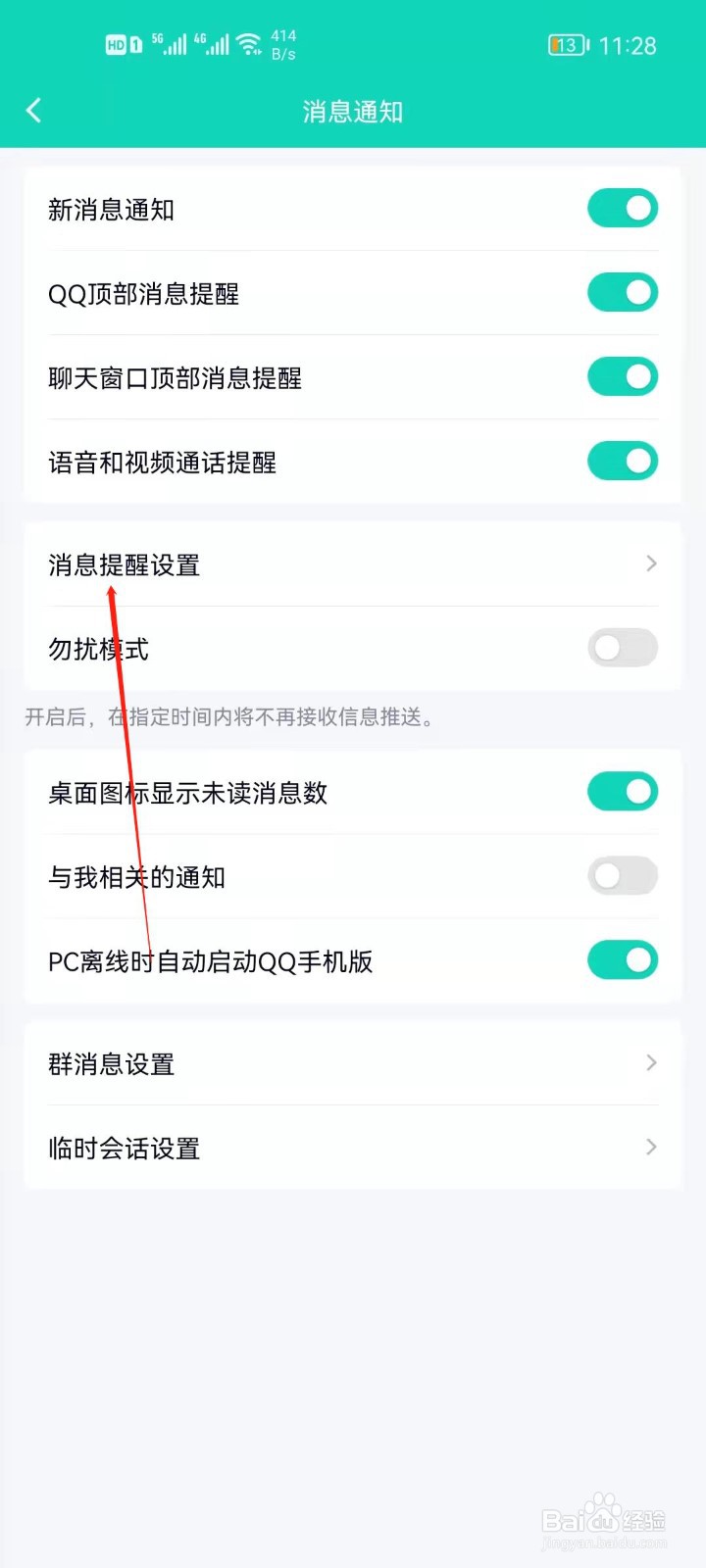The height and width of the screenshot is (1568, 706).
Task: Open 临时会话设置 via its chevron
Action: pos(651,1147)
